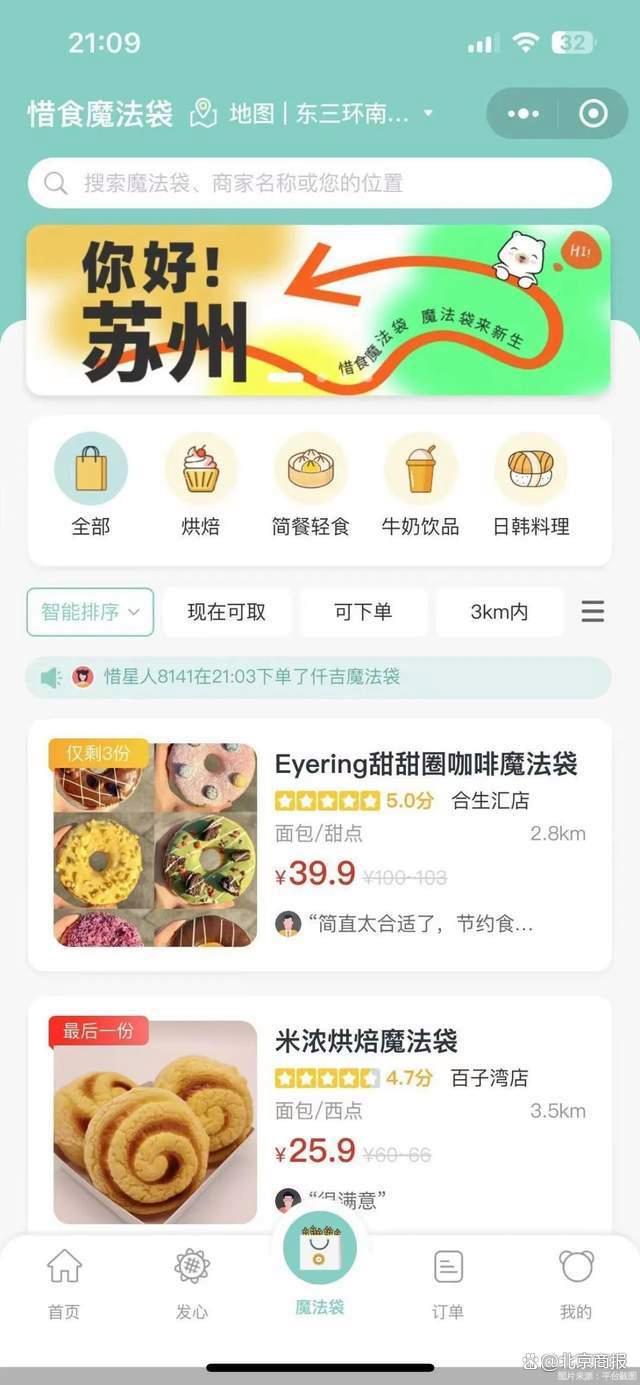The height and width of the screenshot is (1385, 640).
Task: Open the mini program more options menu
Action: 523,114
